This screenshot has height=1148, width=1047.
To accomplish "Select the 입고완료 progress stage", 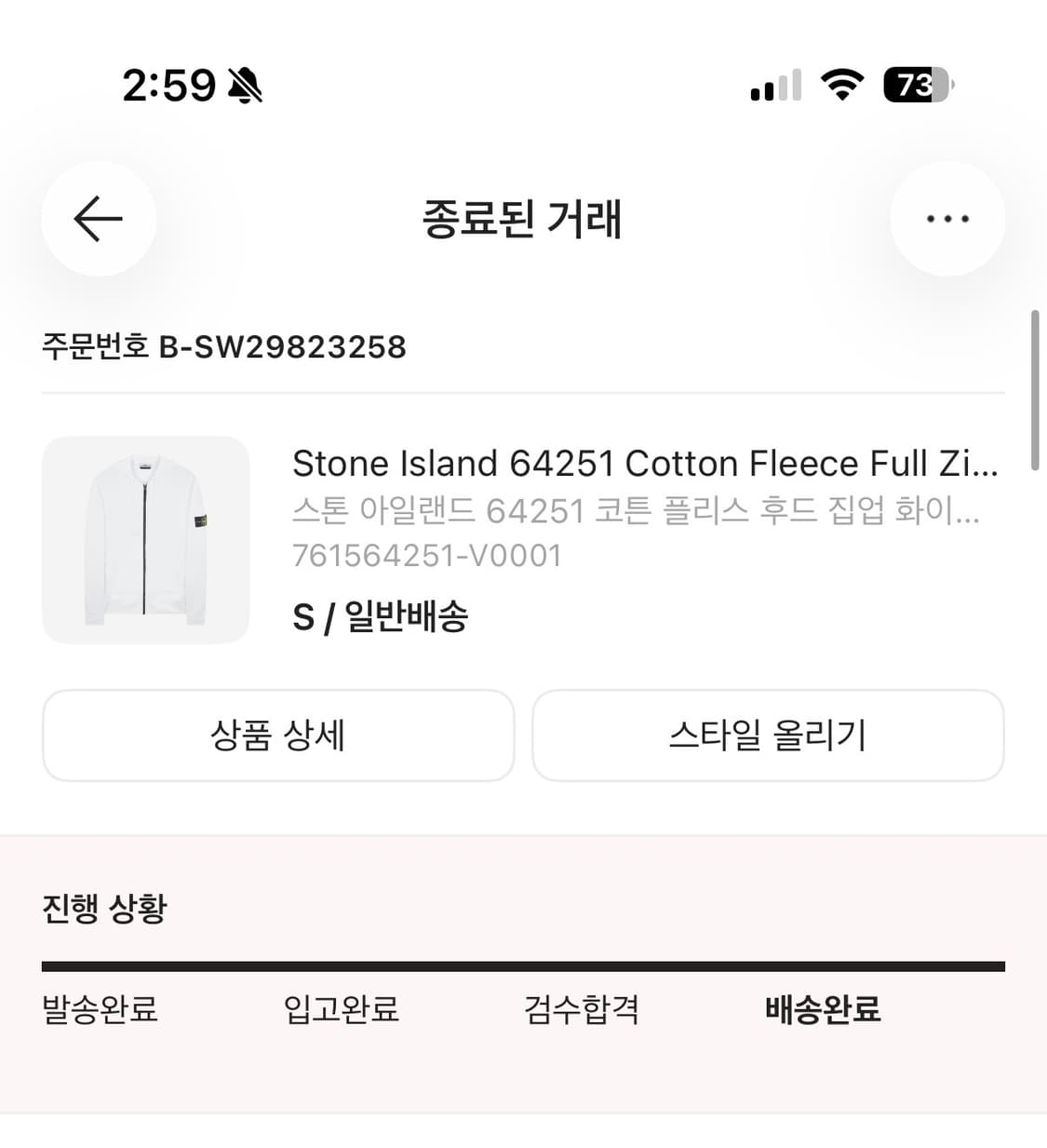I will [342, 1009].
